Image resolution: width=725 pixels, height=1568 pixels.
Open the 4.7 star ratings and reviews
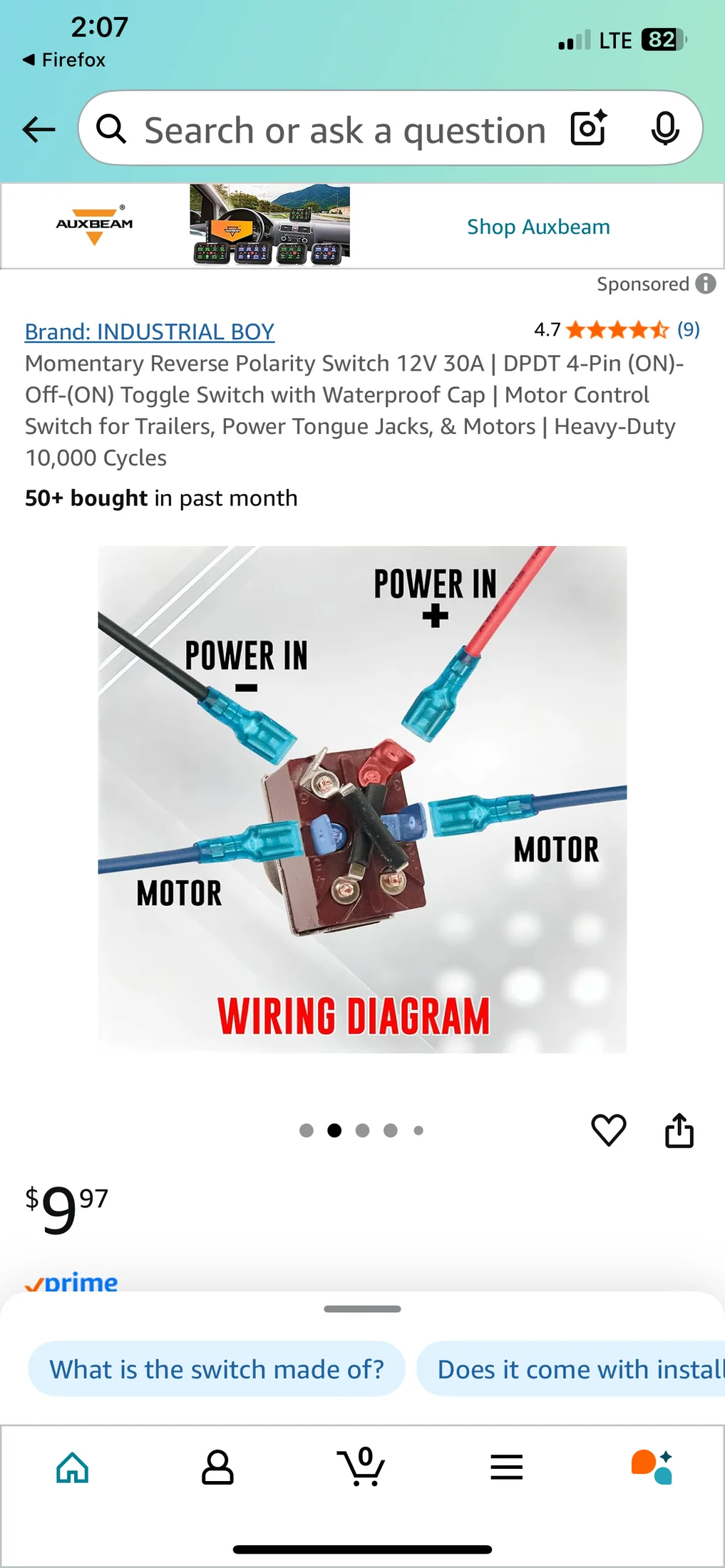(617, 329)
